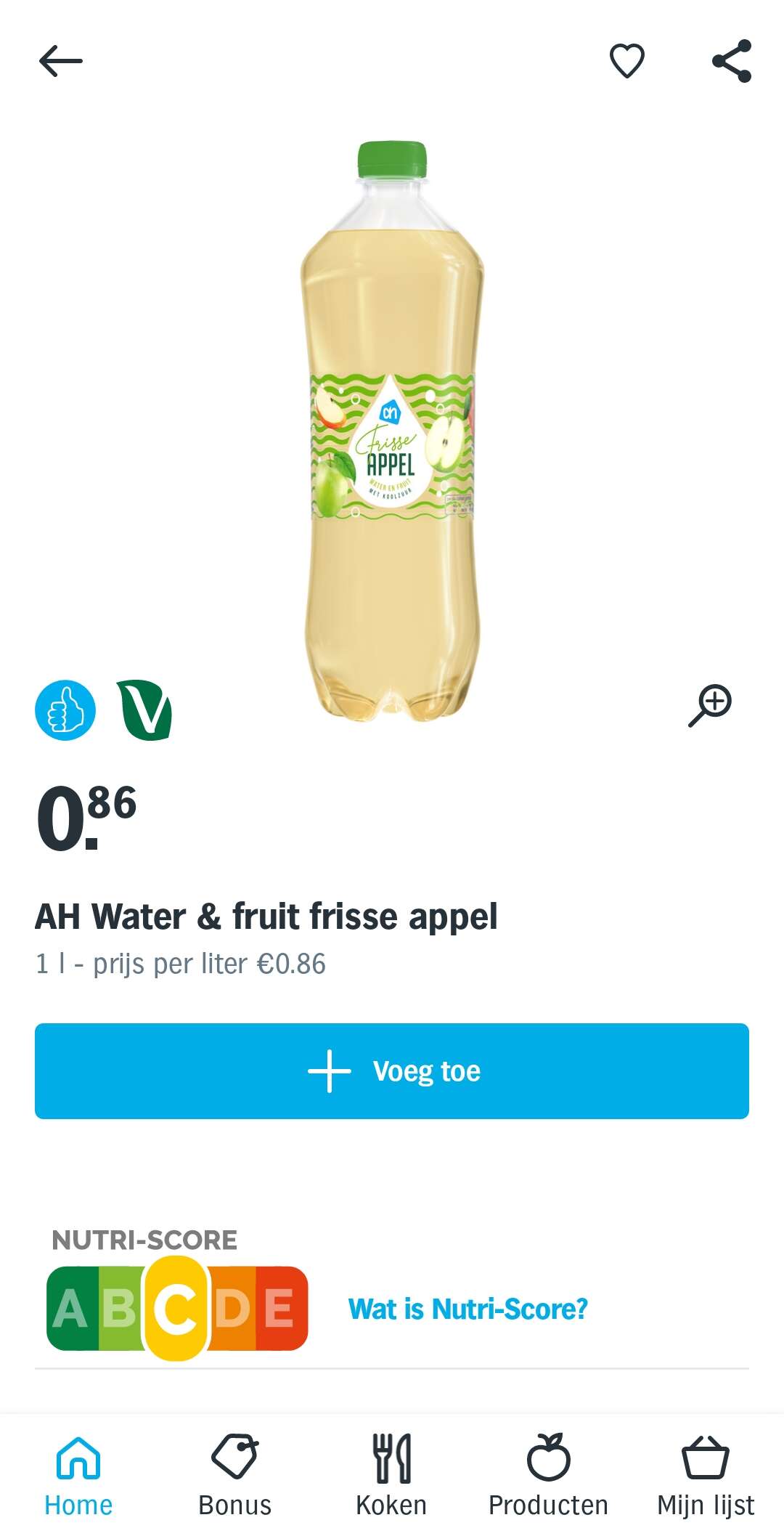784x1536 pixels.
Task: Open the Wat is Nutri-Score? link
Action: (468, 1309)
